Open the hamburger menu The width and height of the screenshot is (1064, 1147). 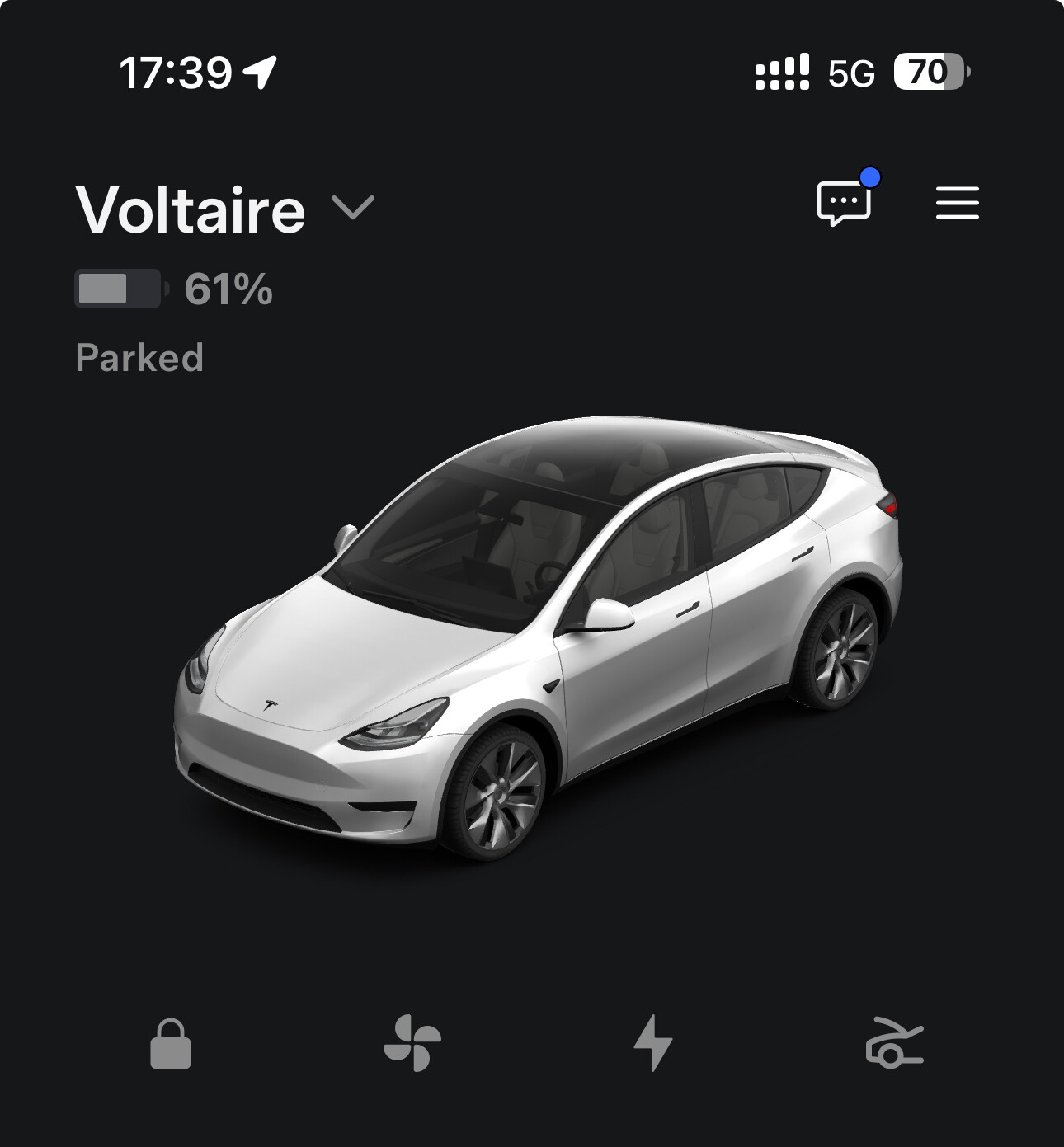tap(957, 203)
